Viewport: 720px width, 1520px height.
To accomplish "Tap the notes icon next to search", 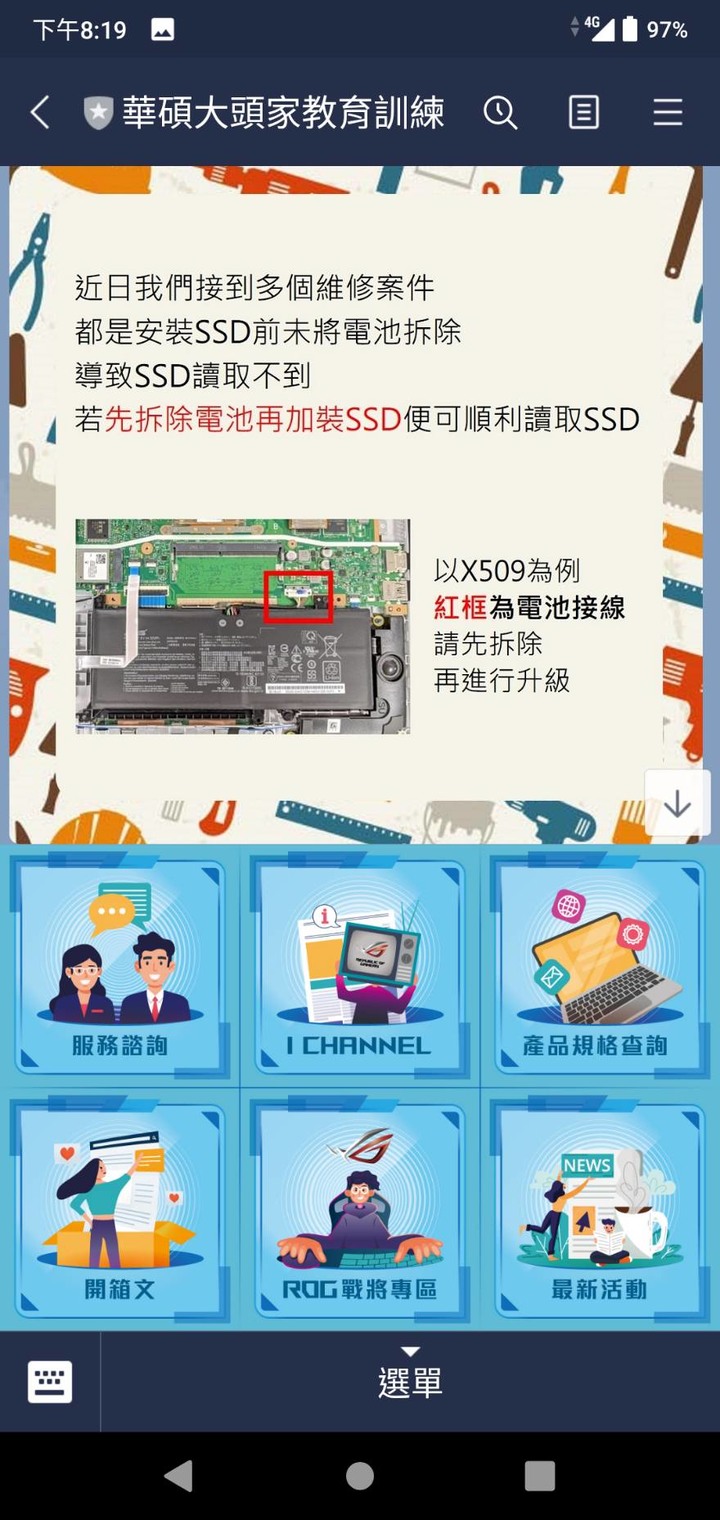I will [x=583, y=112].
